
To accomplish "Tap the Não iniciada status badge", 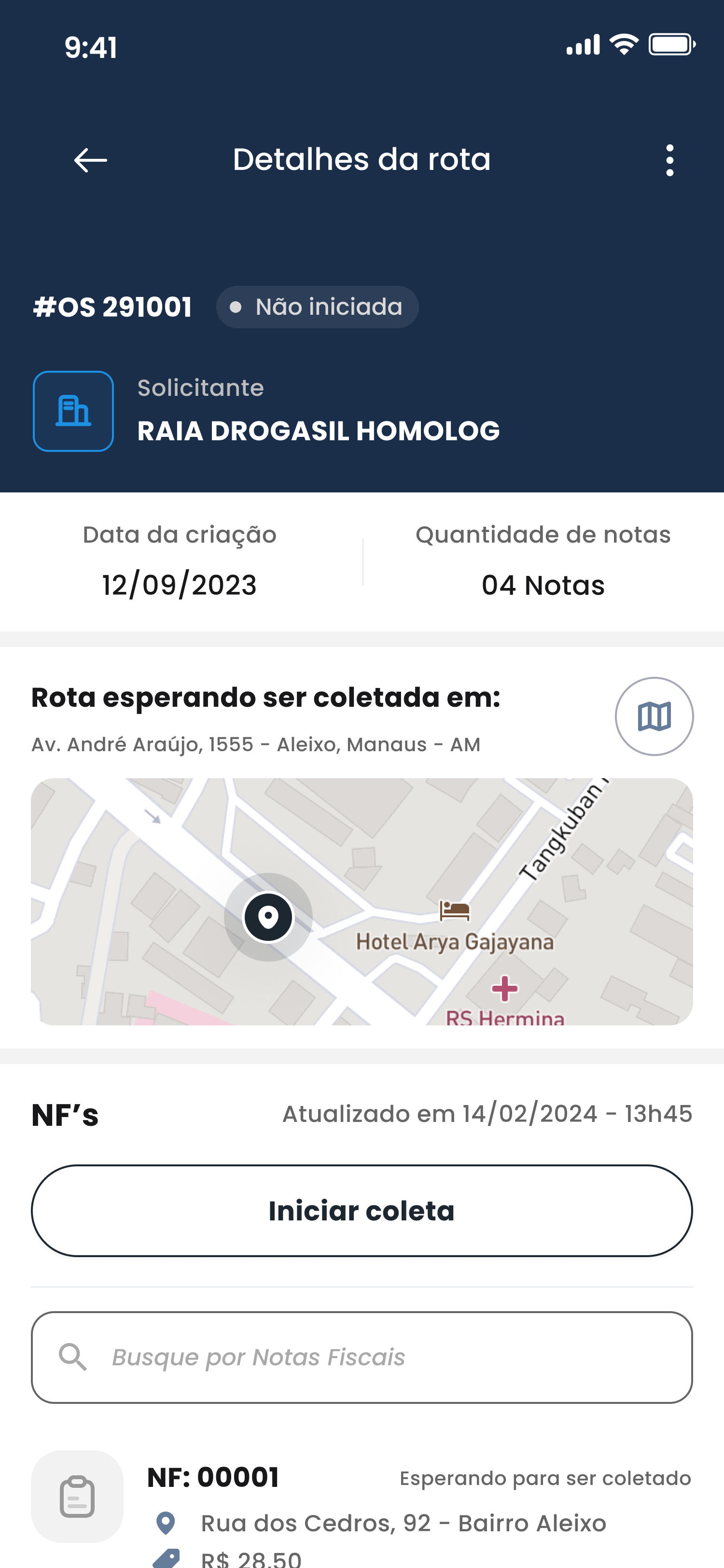I will [x=316, y=307].
